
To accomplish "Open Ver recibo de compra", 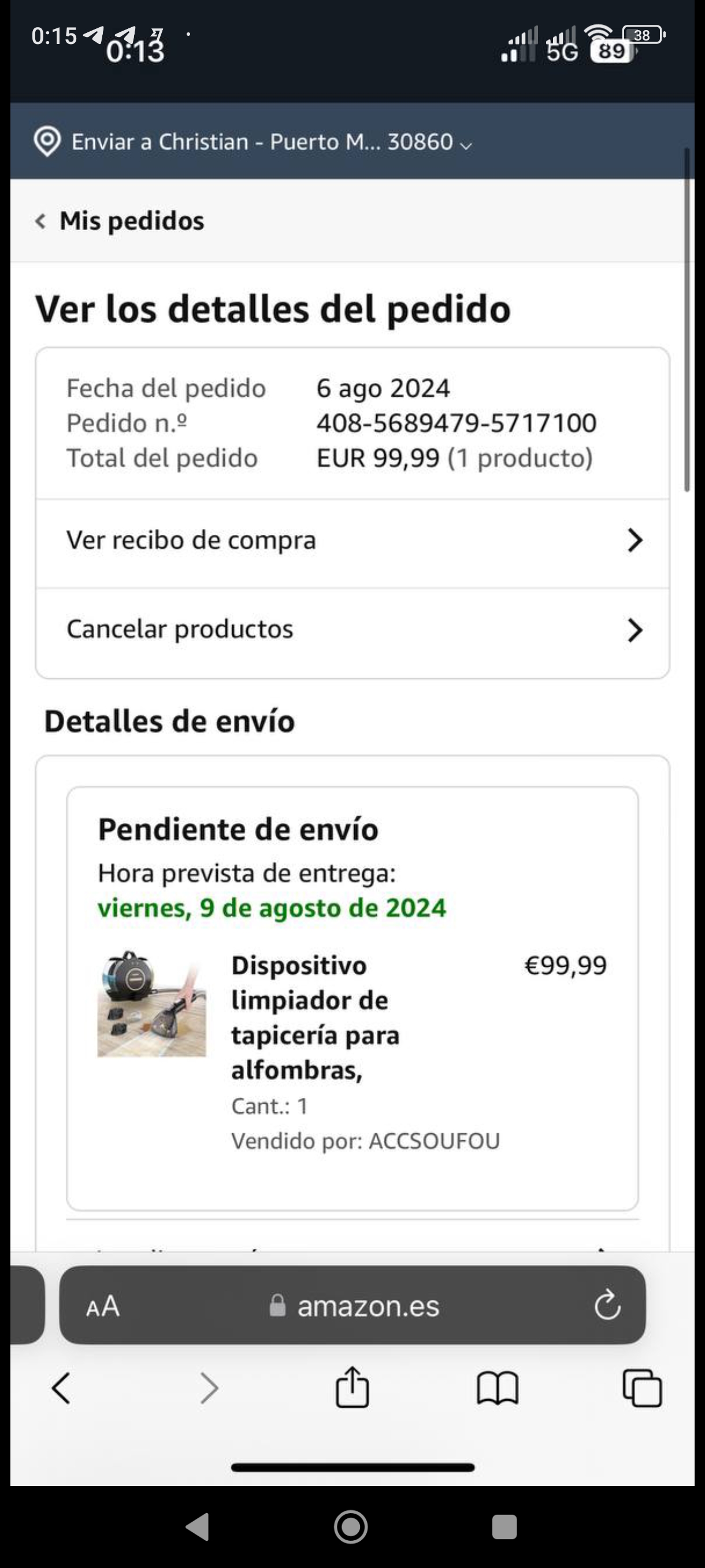I will (352, 541).
